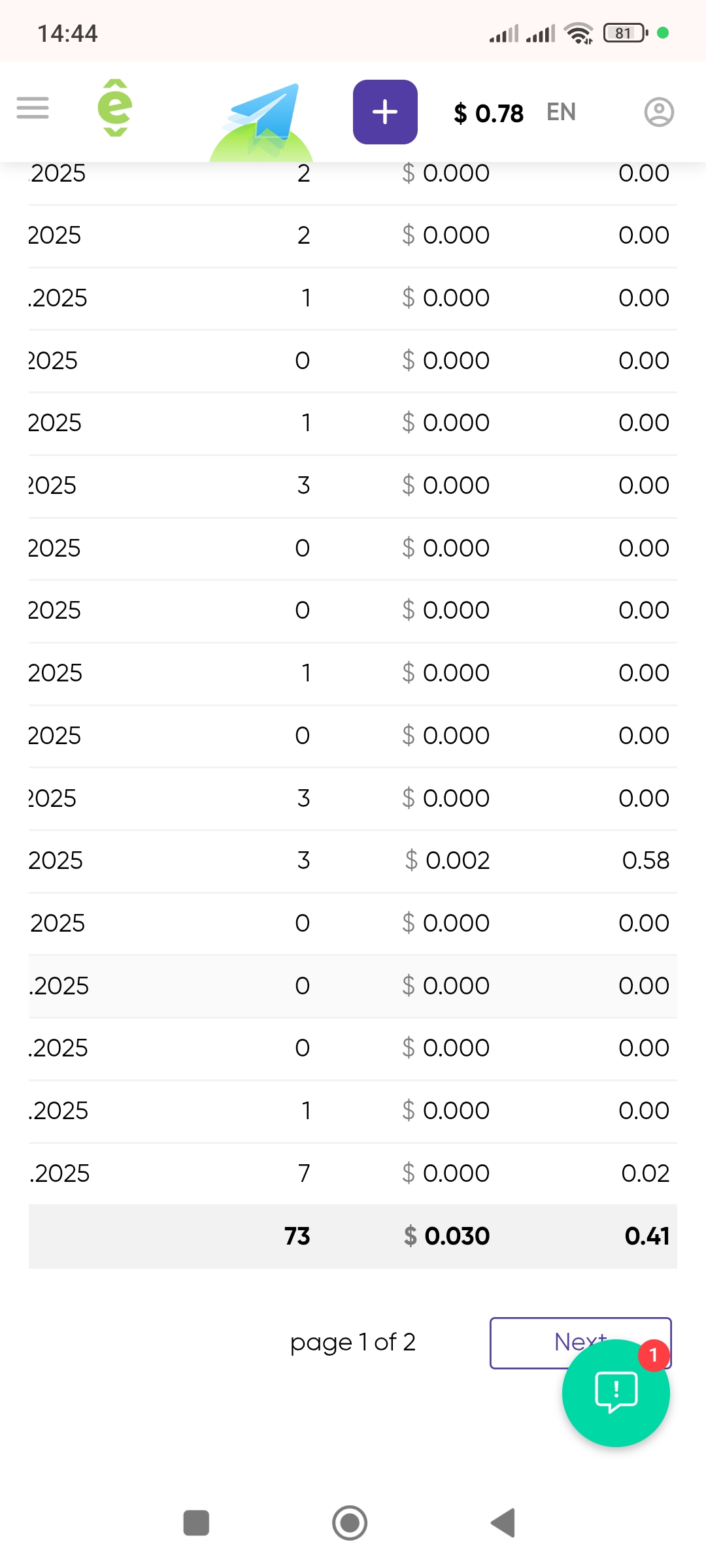Go to the system home screen
The image size is (706, 1568).
pyautogui.click(x=350, y=1523)
